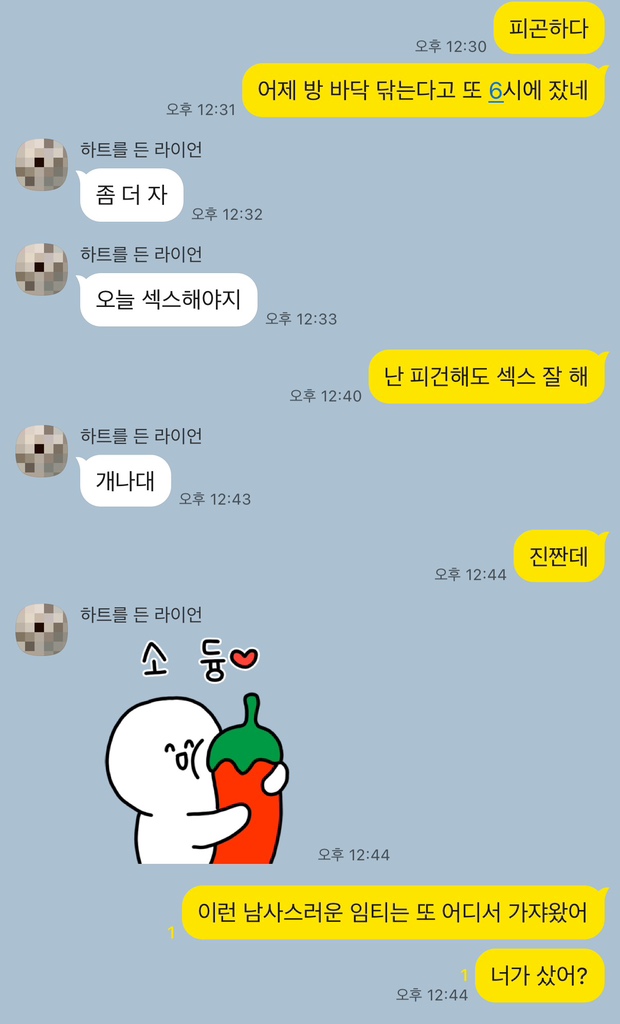Tap the avatar next to the "개나대" message
Viewport: 620px width, 1024px height.
coord(41,451)
